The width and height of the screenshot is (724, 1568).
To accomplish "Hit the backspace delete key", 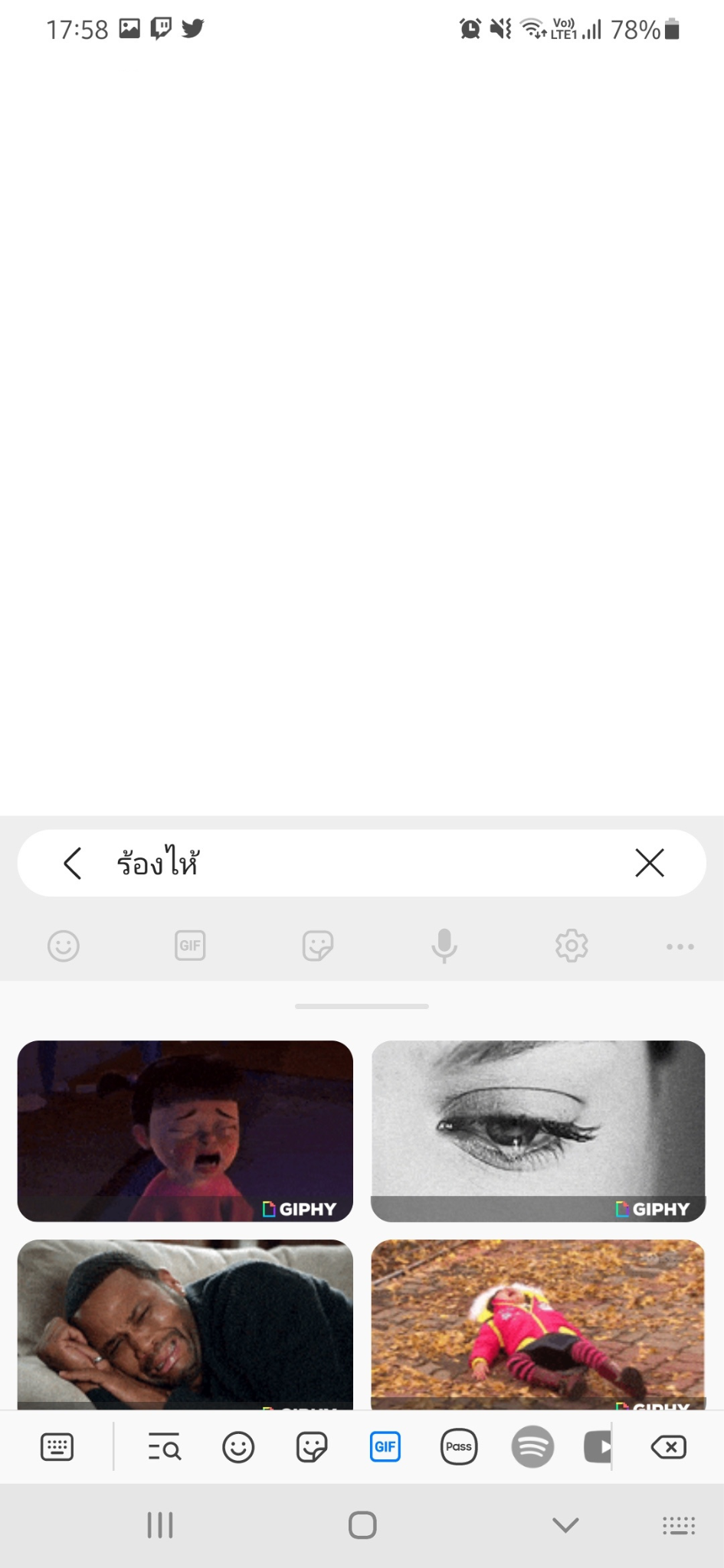I will (668, 1447).
